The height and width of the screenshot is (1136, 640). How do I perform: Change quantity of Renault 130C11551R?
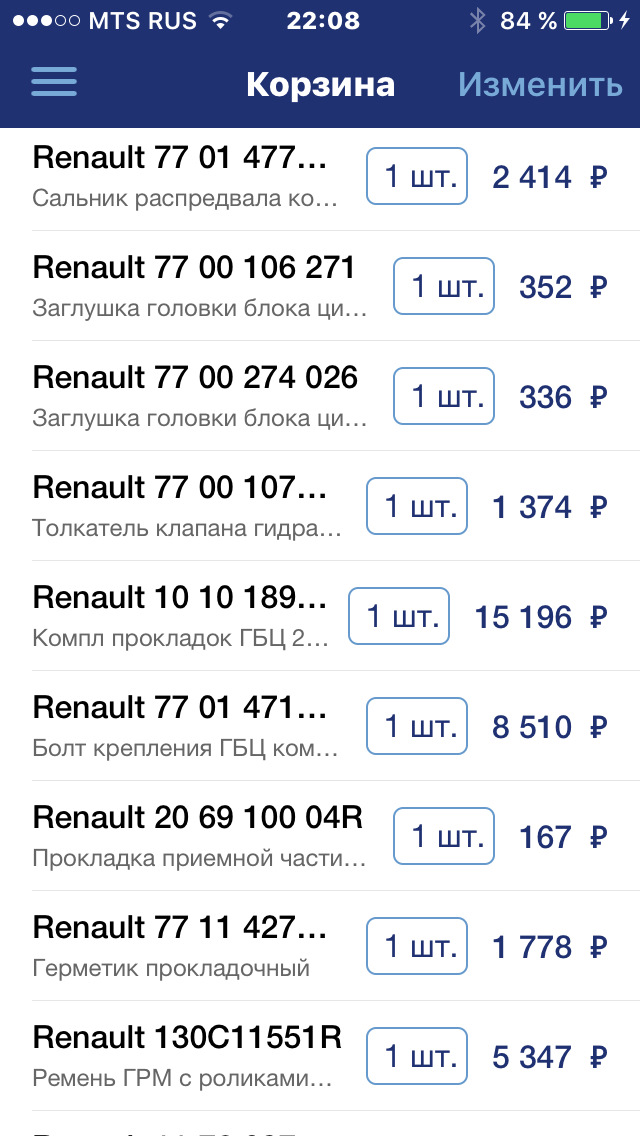417,1056
